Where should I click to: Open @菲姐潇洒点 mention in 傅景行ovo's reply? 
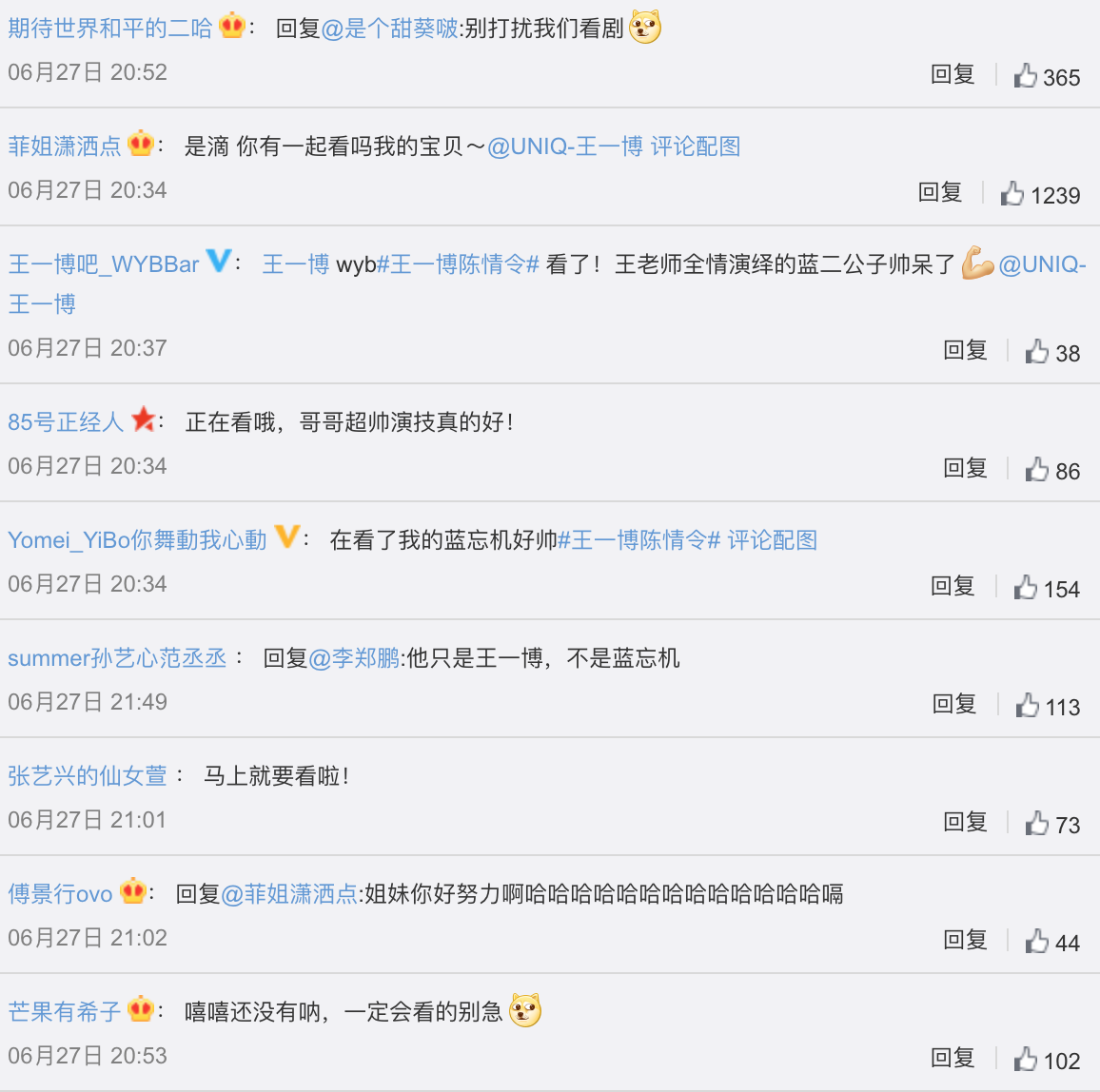pyautogui.click(x=289, y=893)
